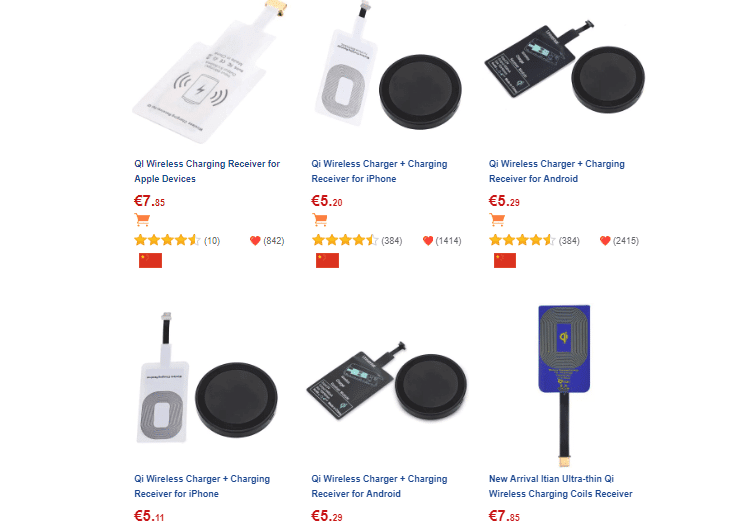Favorite the iPhone charger with 1414 hearts
The image size is (745, 527).
(428, 241)
